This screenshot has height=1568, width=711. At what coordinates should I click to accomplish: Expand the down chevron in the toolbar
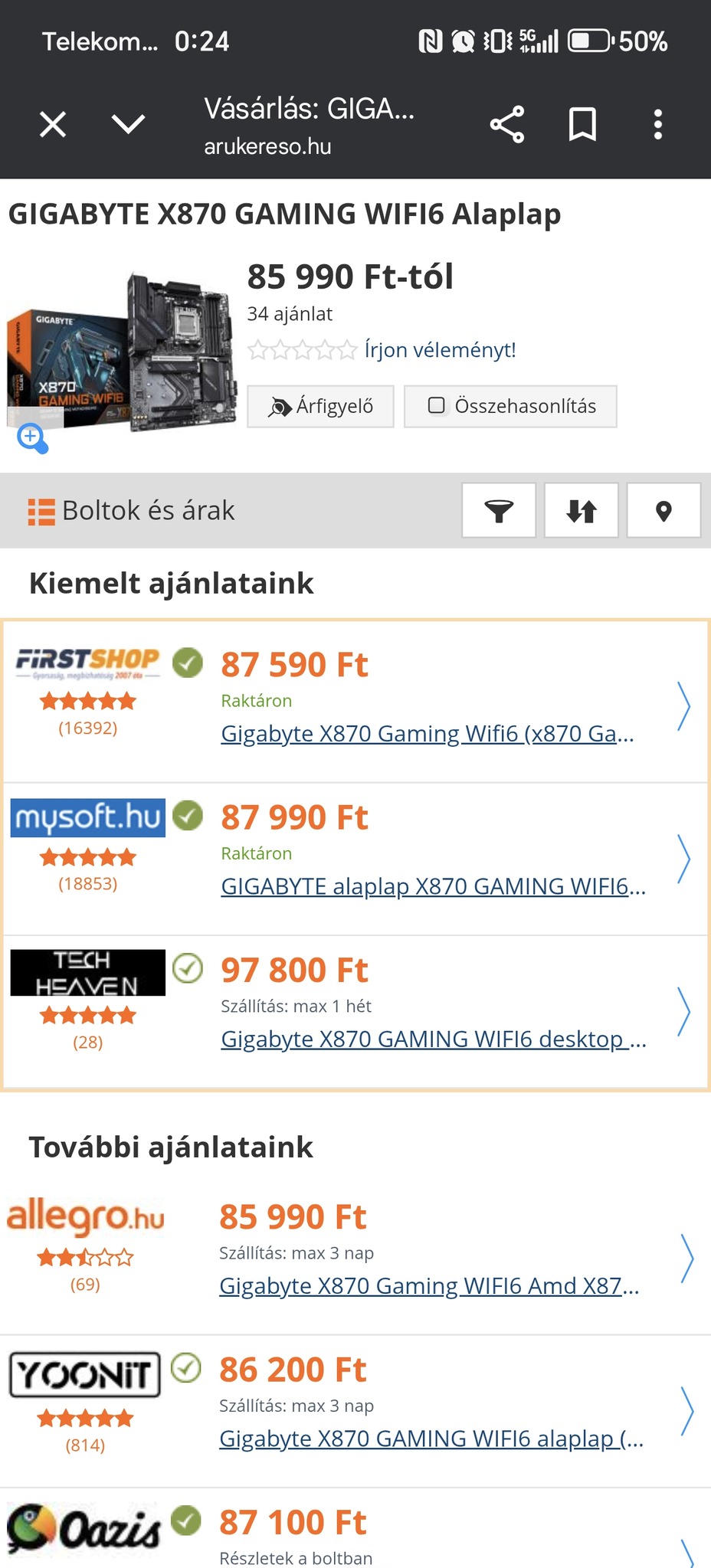tap(128, 124)
